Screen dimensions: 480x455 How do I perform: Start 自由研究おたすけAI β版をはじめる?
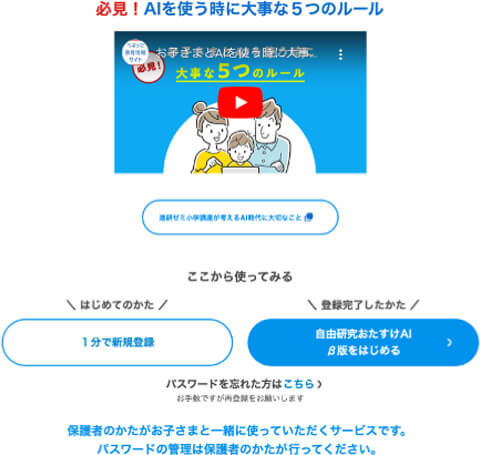coord(363,342)
